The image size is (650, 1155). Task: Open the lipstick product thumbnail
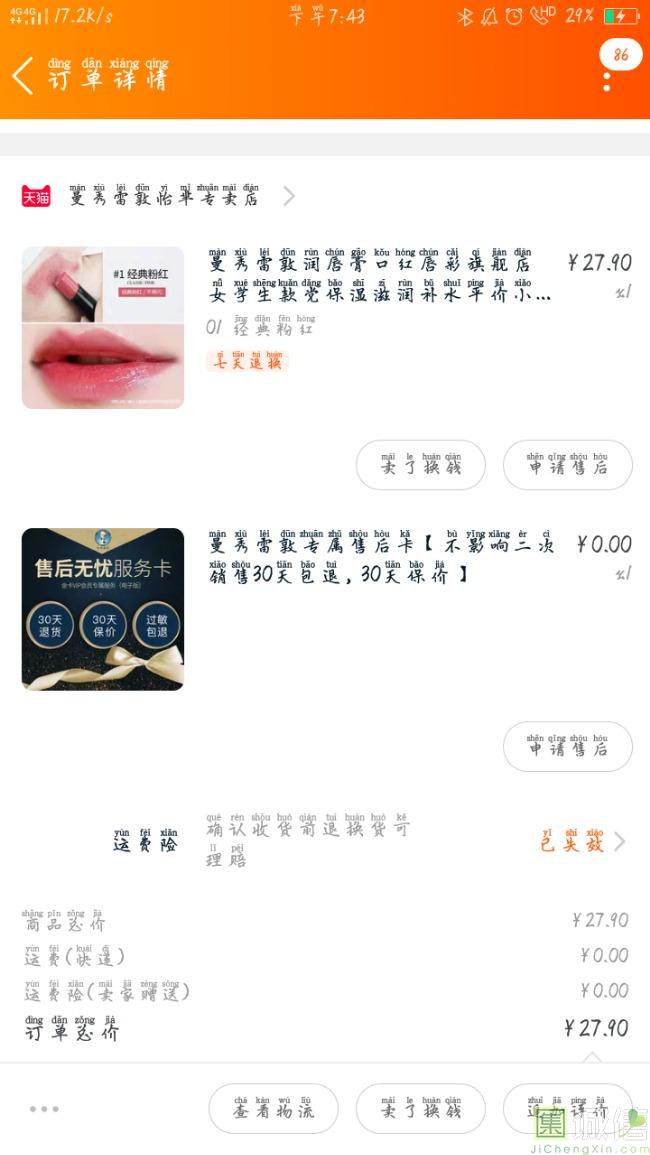coord(103,328)
